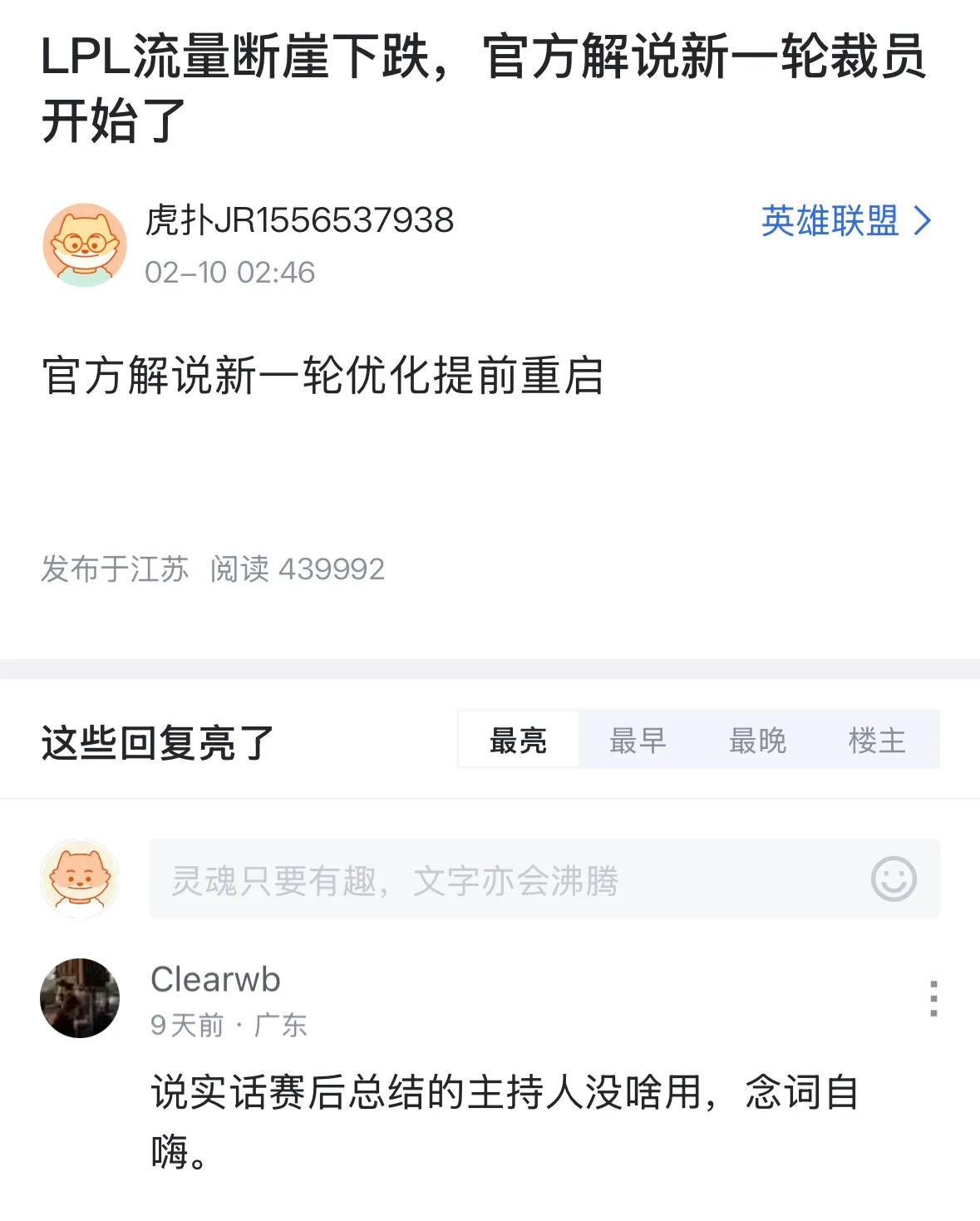Sort replies by 最晚
Viewport: 980px width, 1221px height.
click(x=757, y=740)
